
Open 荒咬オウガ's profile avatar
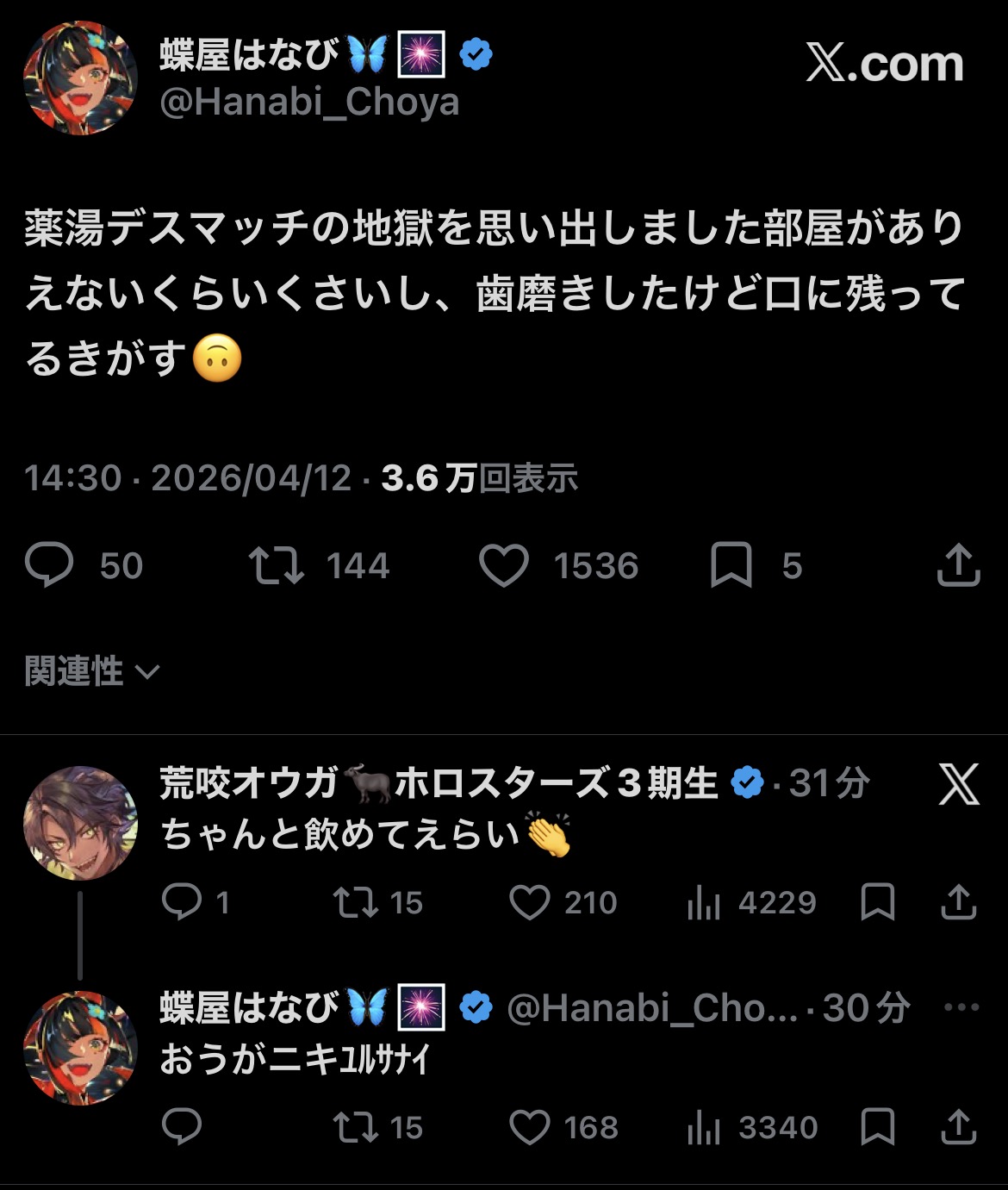80,823
